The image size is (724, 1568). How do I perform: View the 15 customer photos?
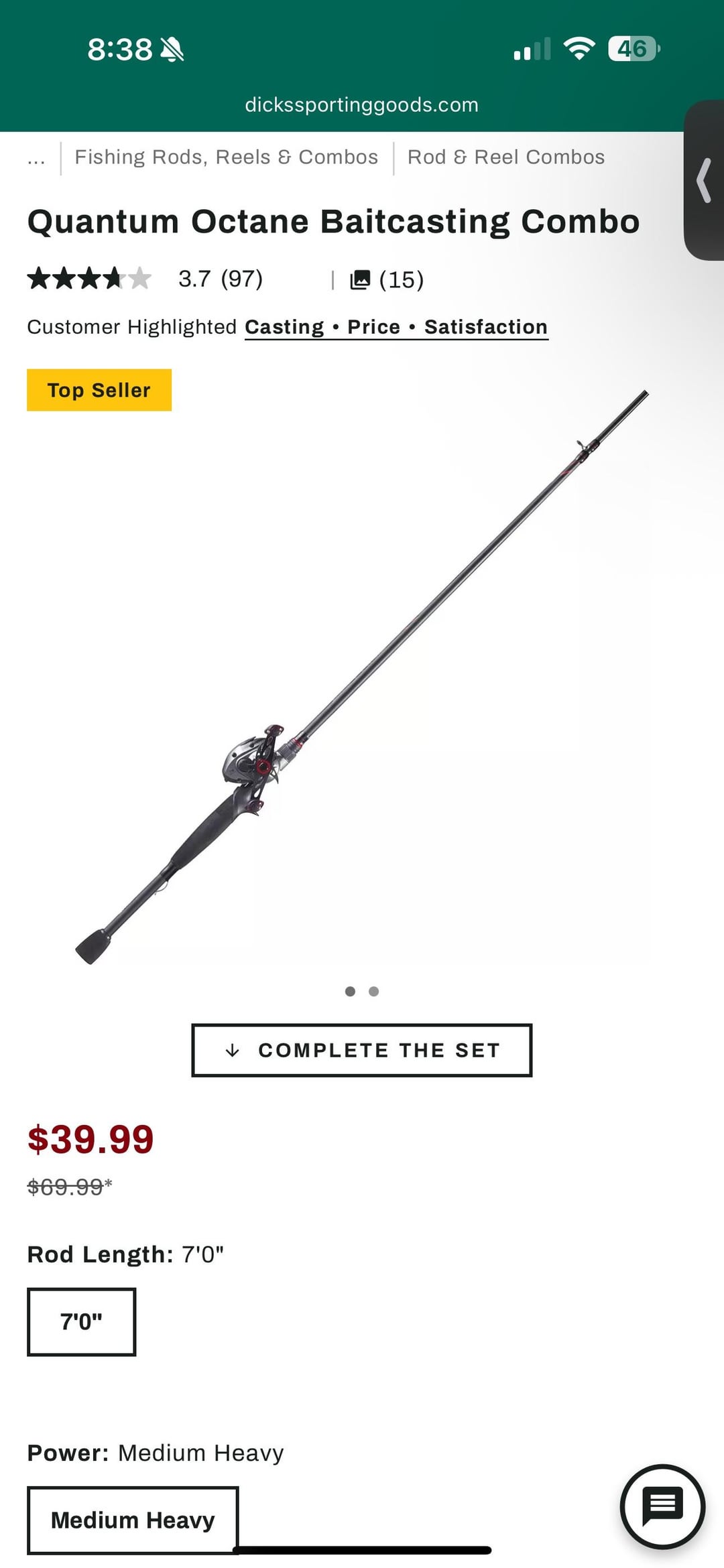click(387, 279)
